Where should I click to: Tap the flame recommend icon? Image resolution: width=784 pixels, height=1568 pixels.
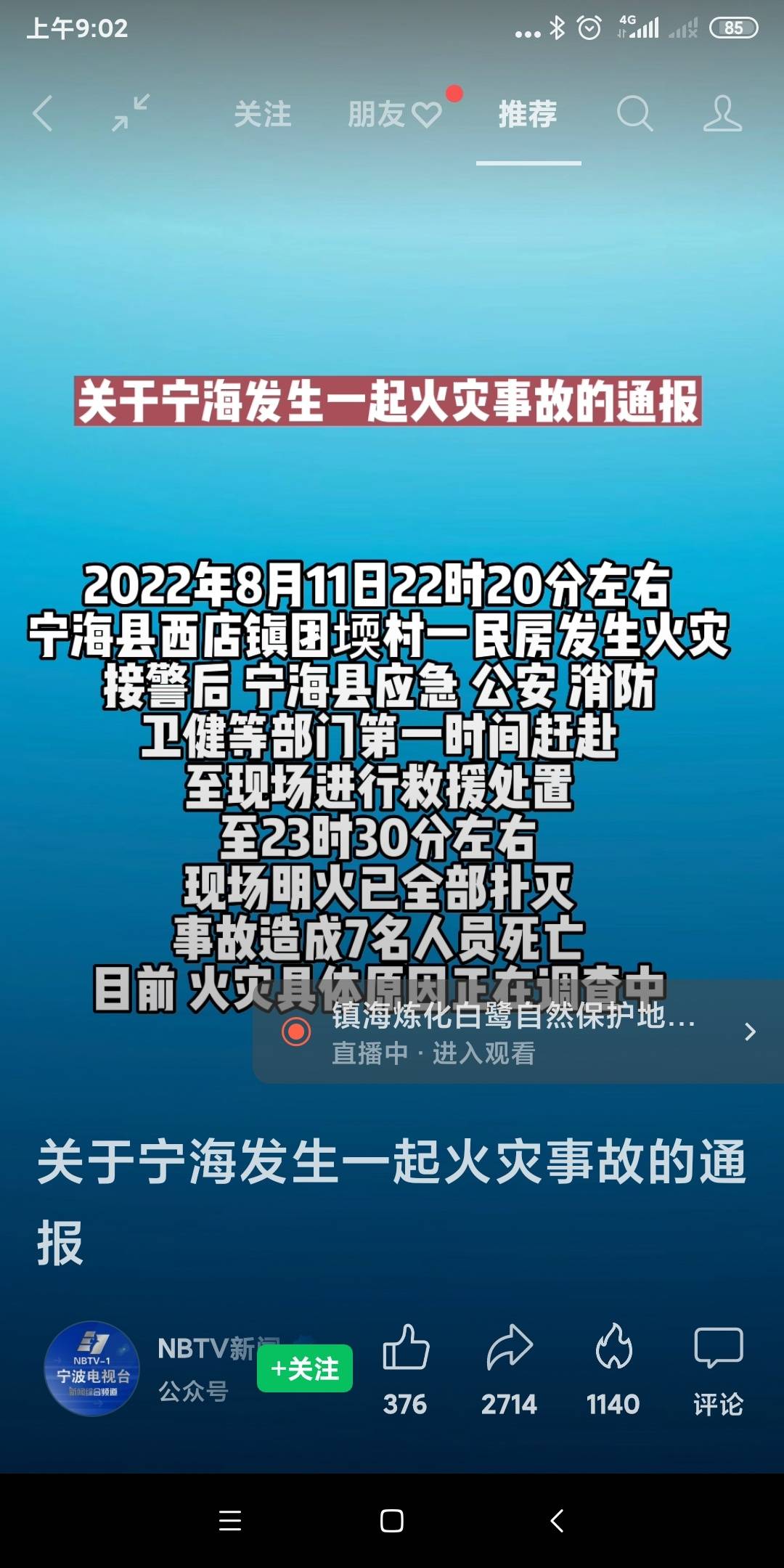pos(613,1348)
